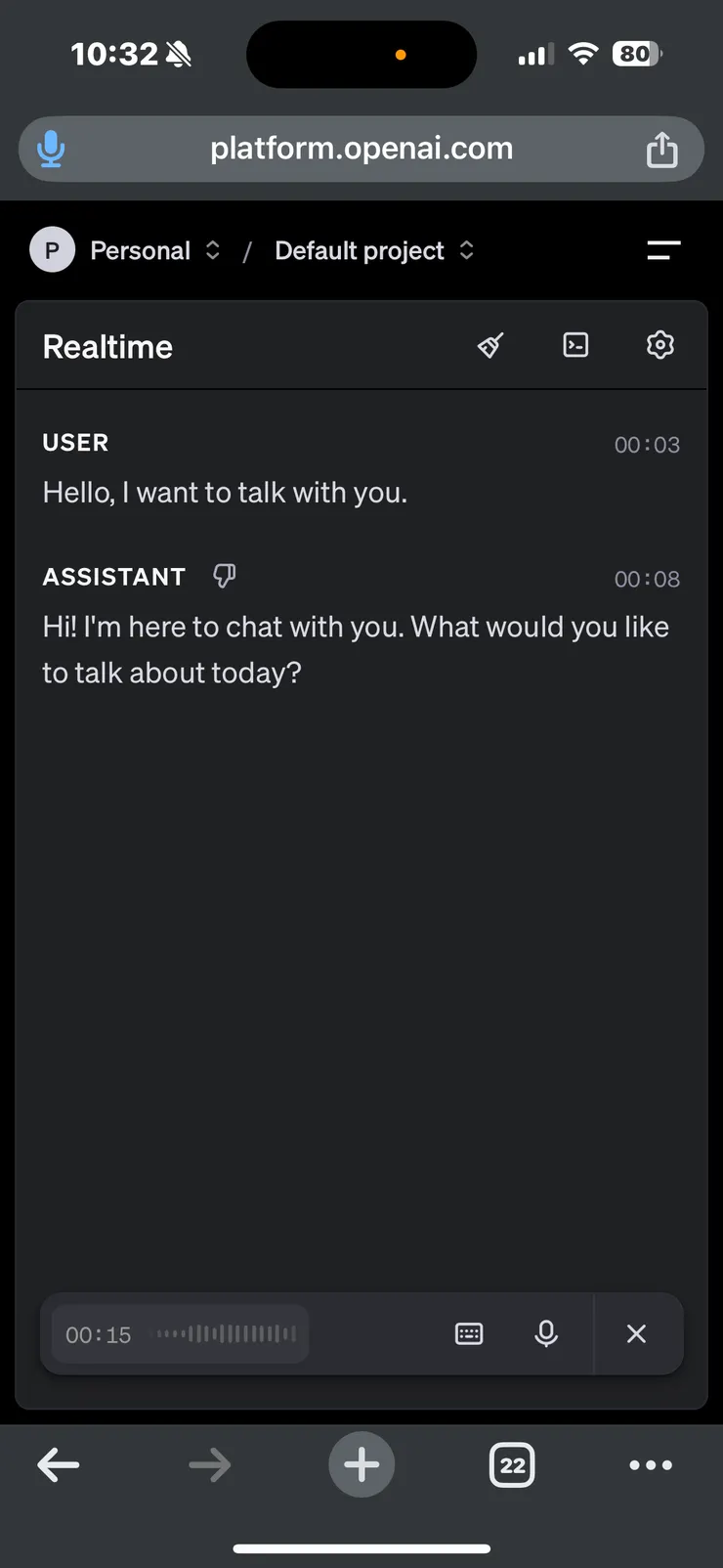The height and width of the screenshot is (1568, 723).
Task: Open the logs terminal icon
Action: tap(576, 345)
